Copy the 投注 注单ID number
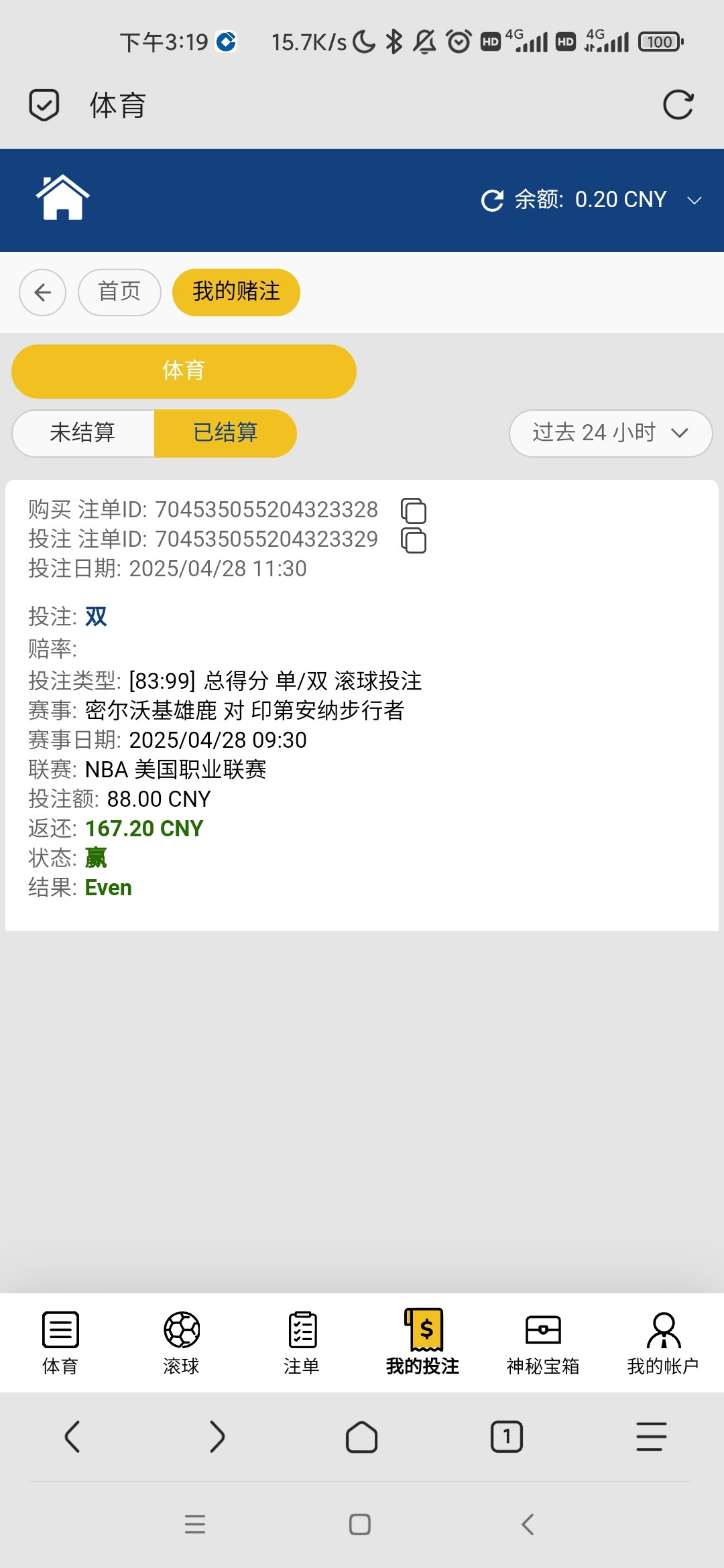 point(414,540)
